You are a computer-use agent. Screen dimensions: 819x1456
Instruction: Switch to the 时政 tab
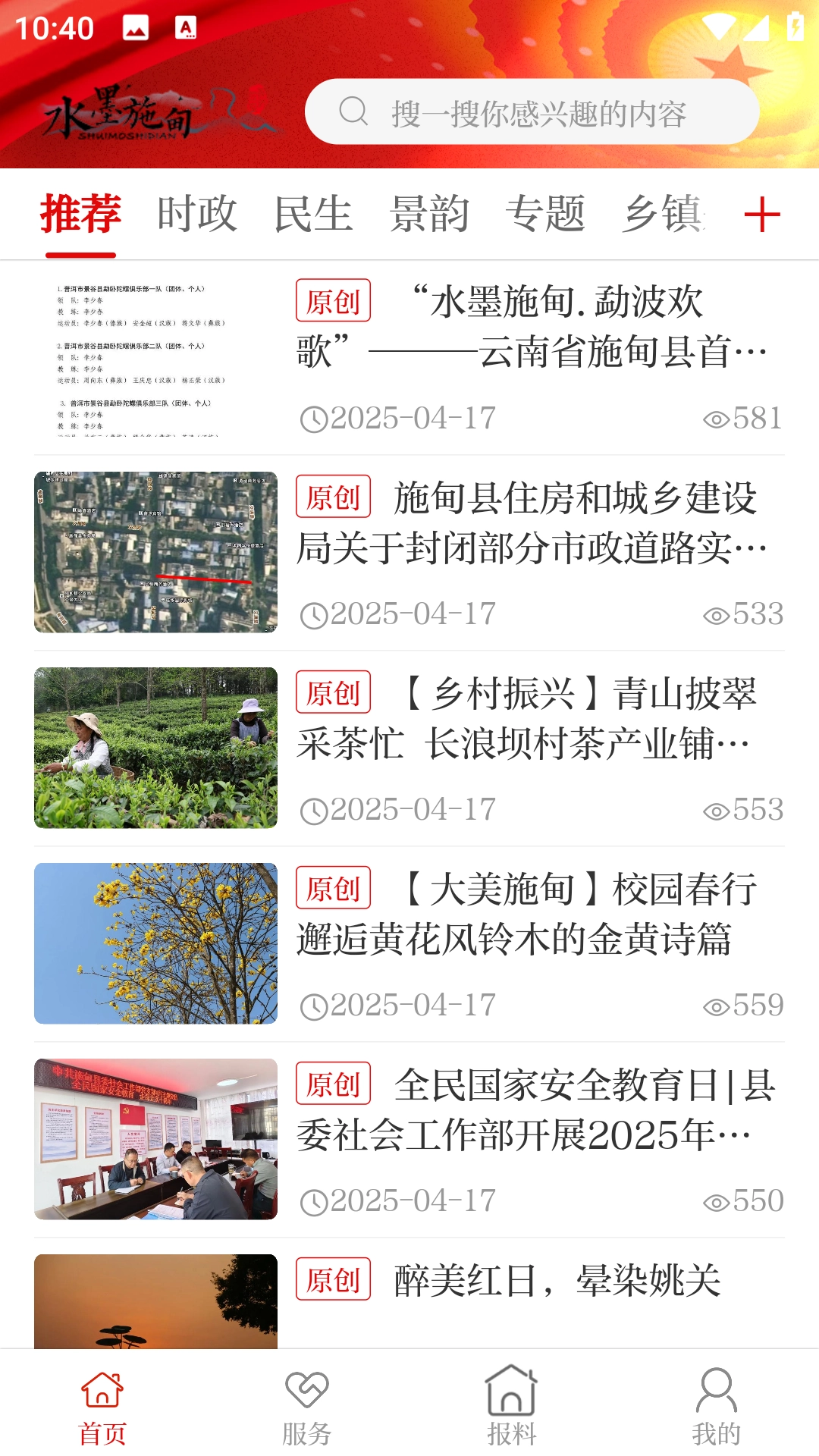coord(196,215)
